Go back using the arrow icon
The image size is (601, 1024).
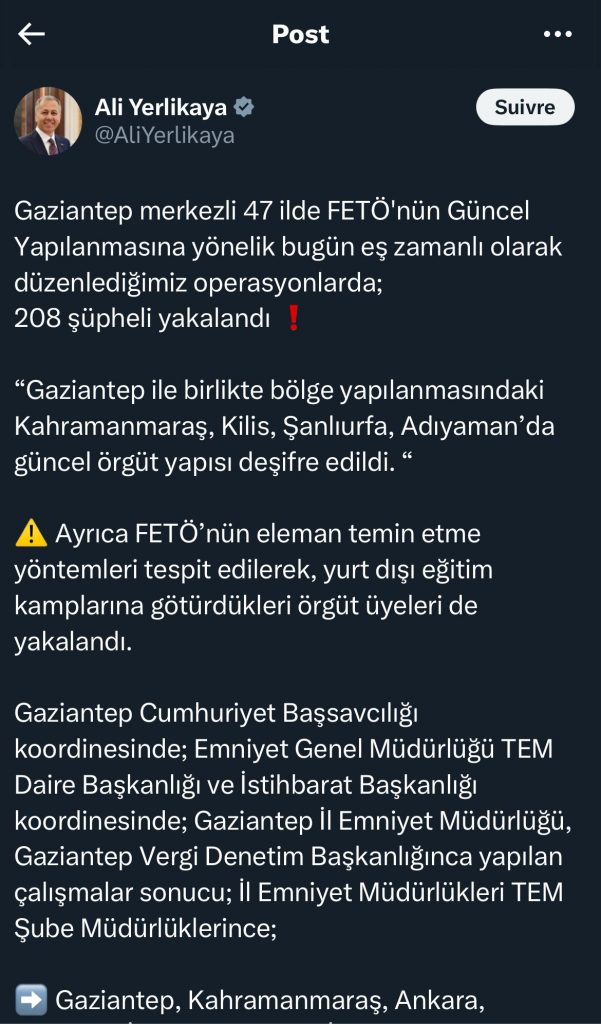coord(32,34)
